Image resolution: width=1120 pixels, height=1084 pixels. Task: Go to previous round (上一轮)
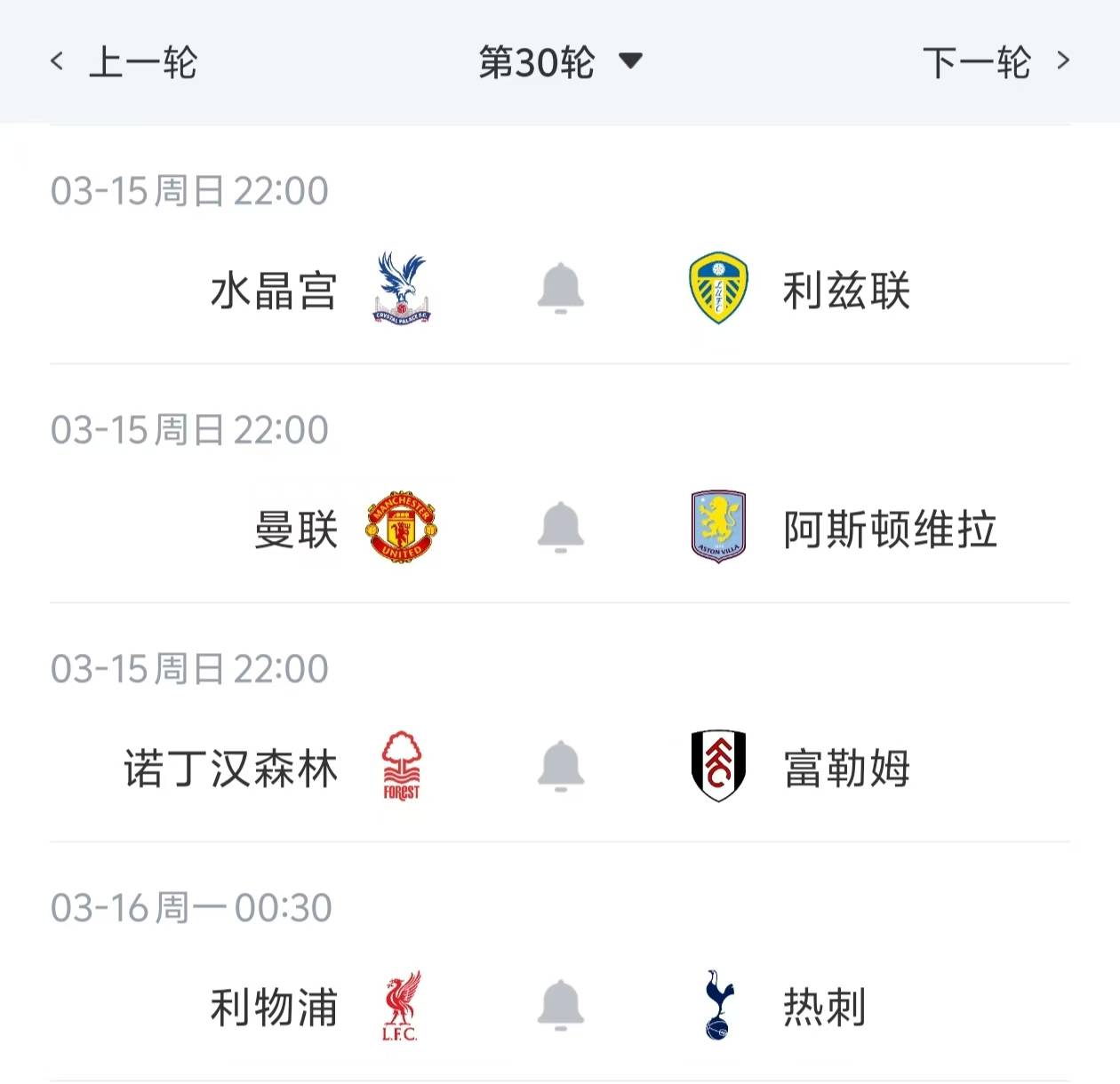pyautogui.click(x=124, y=62)
